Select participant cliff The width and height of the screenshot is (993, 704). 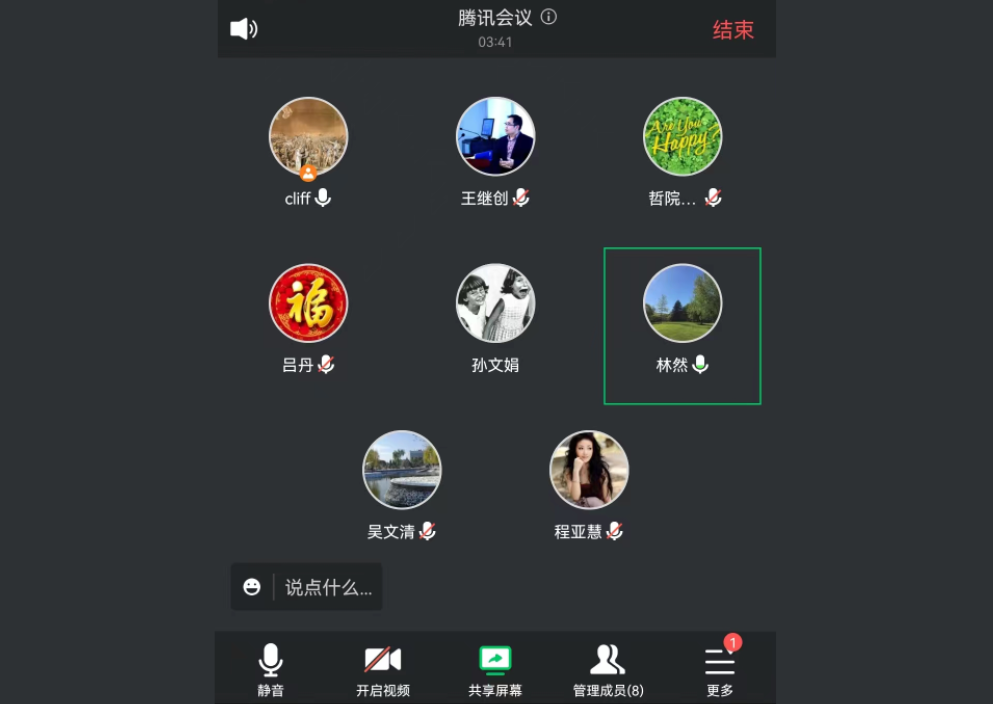[308, 137]
